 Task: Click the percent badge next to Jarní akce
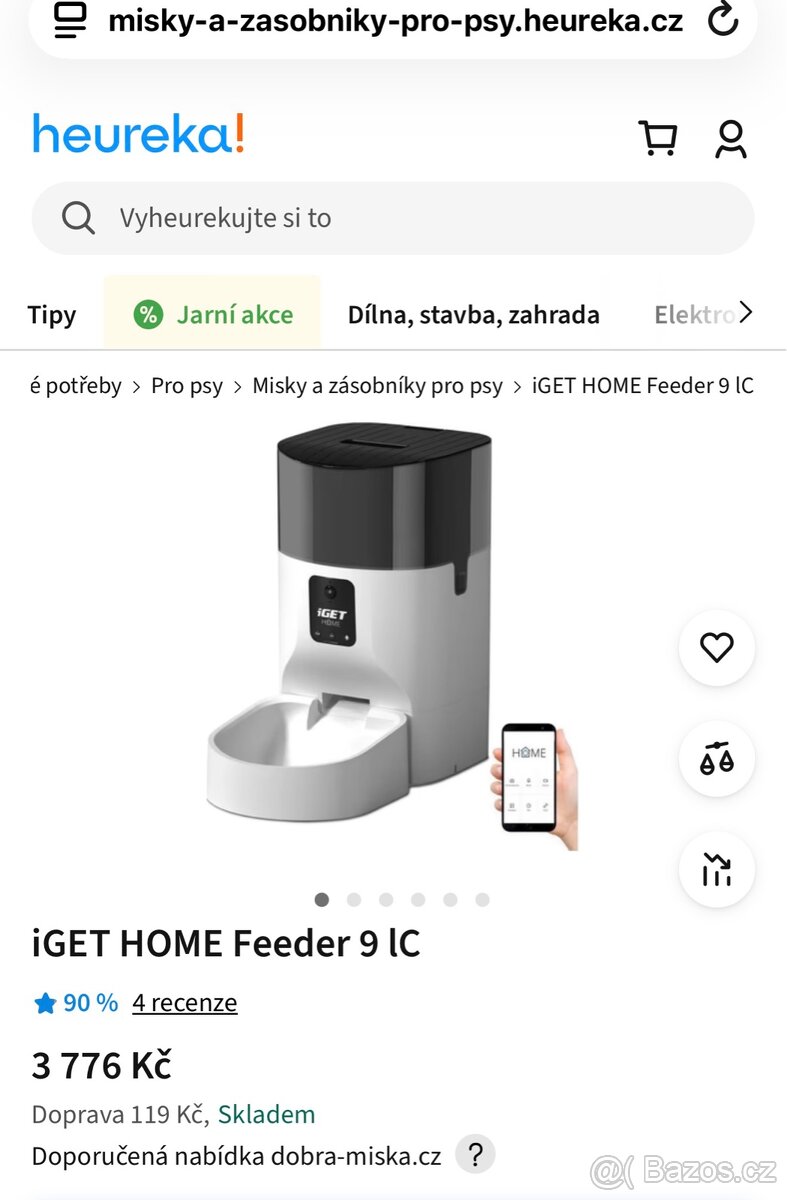[148, 313]
